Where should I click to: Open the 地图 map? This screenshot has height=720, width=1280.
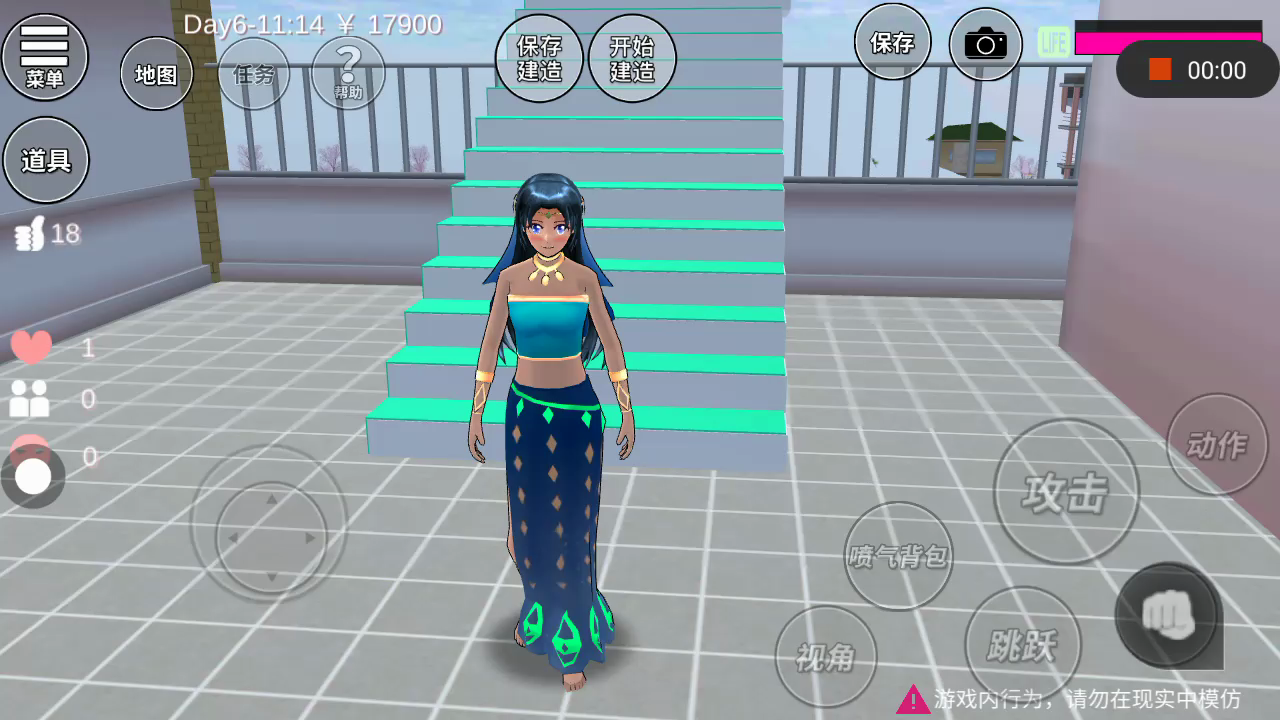156,74
